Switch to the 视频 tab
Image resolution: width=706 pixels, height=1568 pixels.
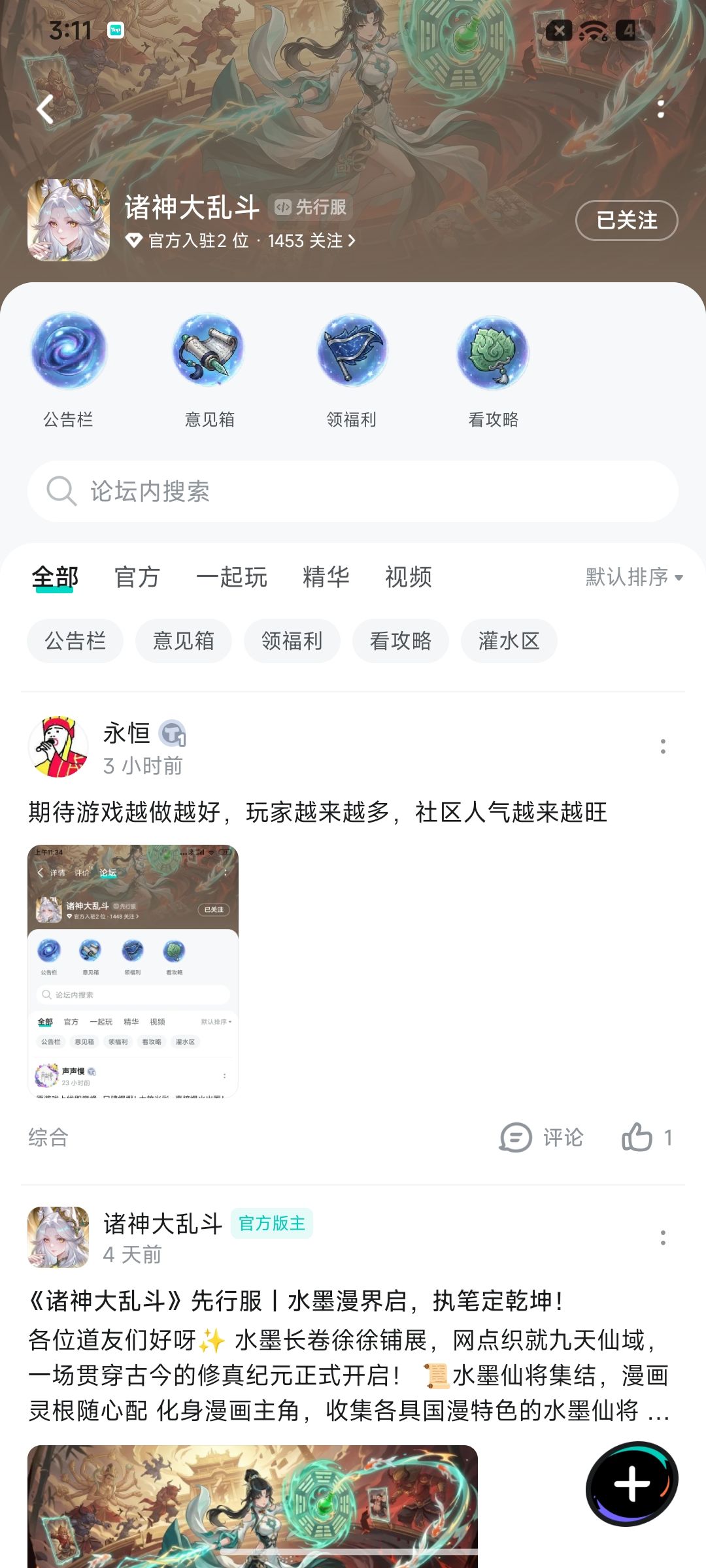point(409,577)
